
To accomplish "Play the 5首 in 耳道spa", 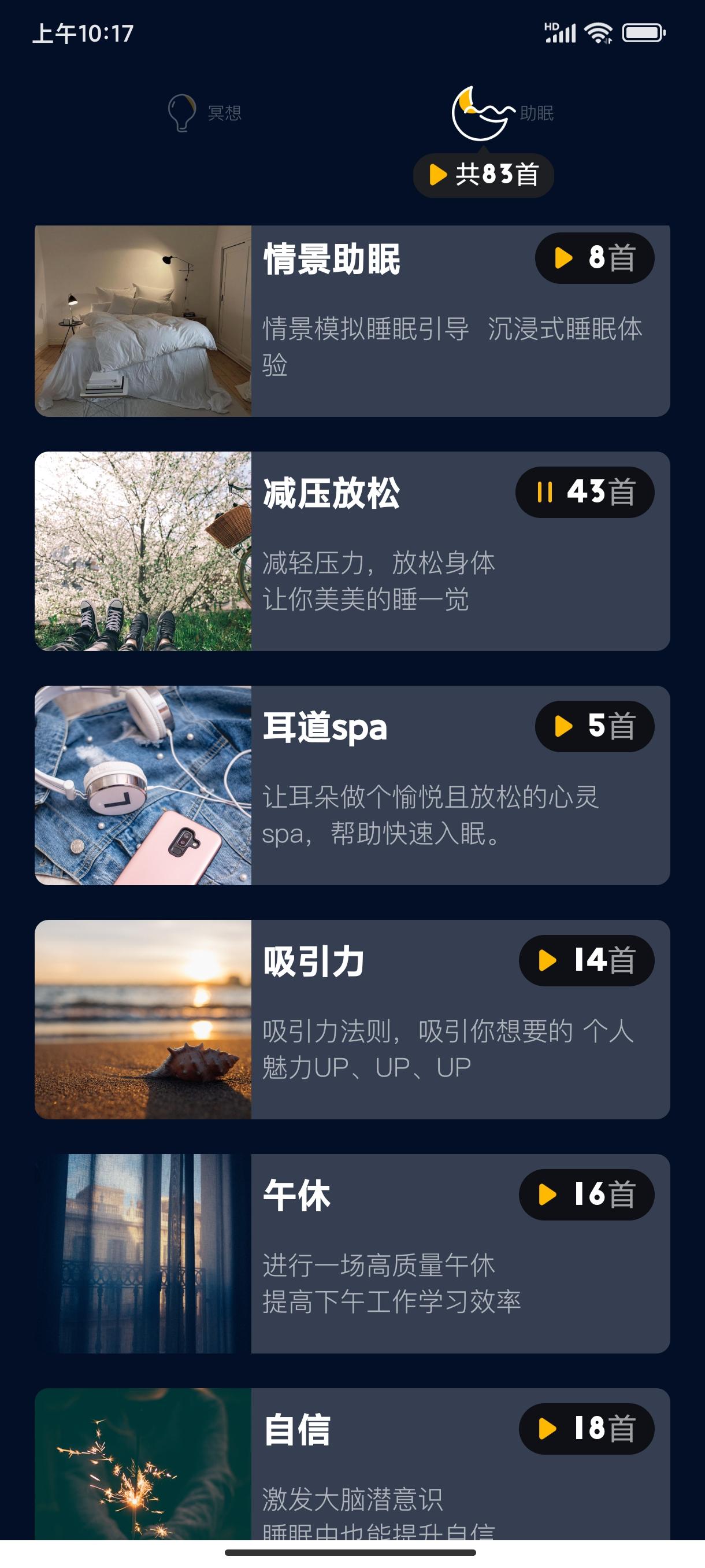I will pyautogui.click(x=593, y=726).
